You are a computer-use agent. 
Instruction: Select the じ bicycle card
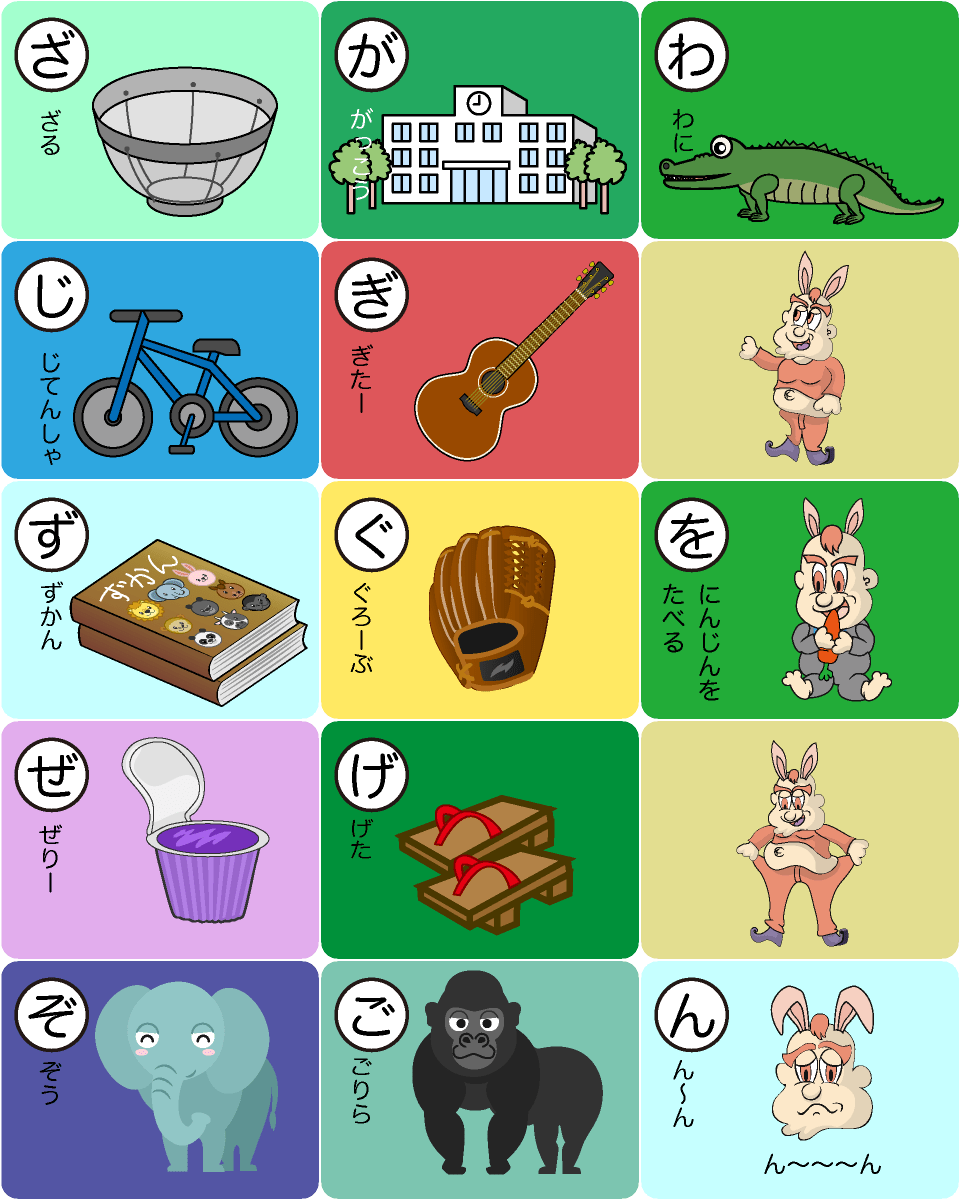click(x=160, y=360)
